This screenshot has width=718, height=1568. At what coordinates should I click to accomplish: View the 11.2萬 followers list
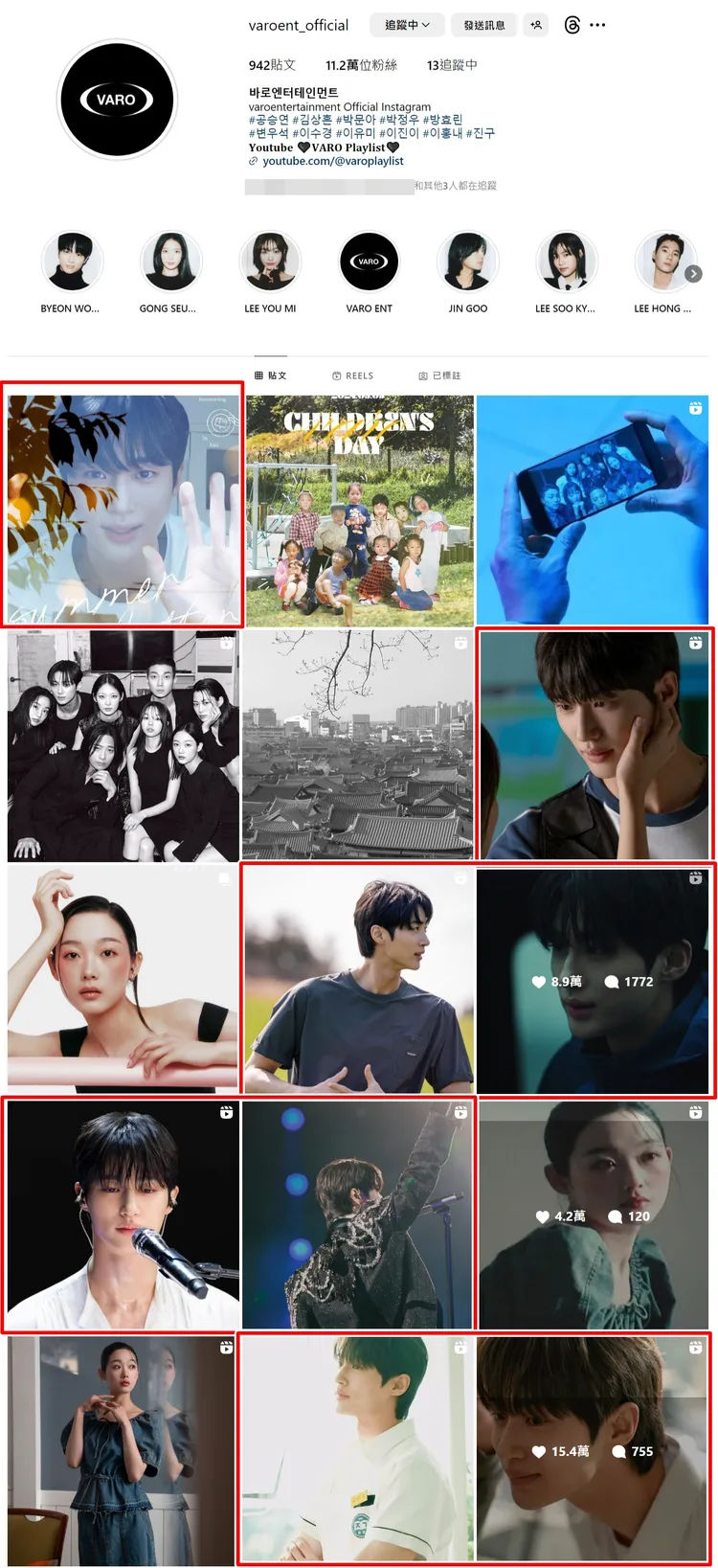[x=361, y=65]
